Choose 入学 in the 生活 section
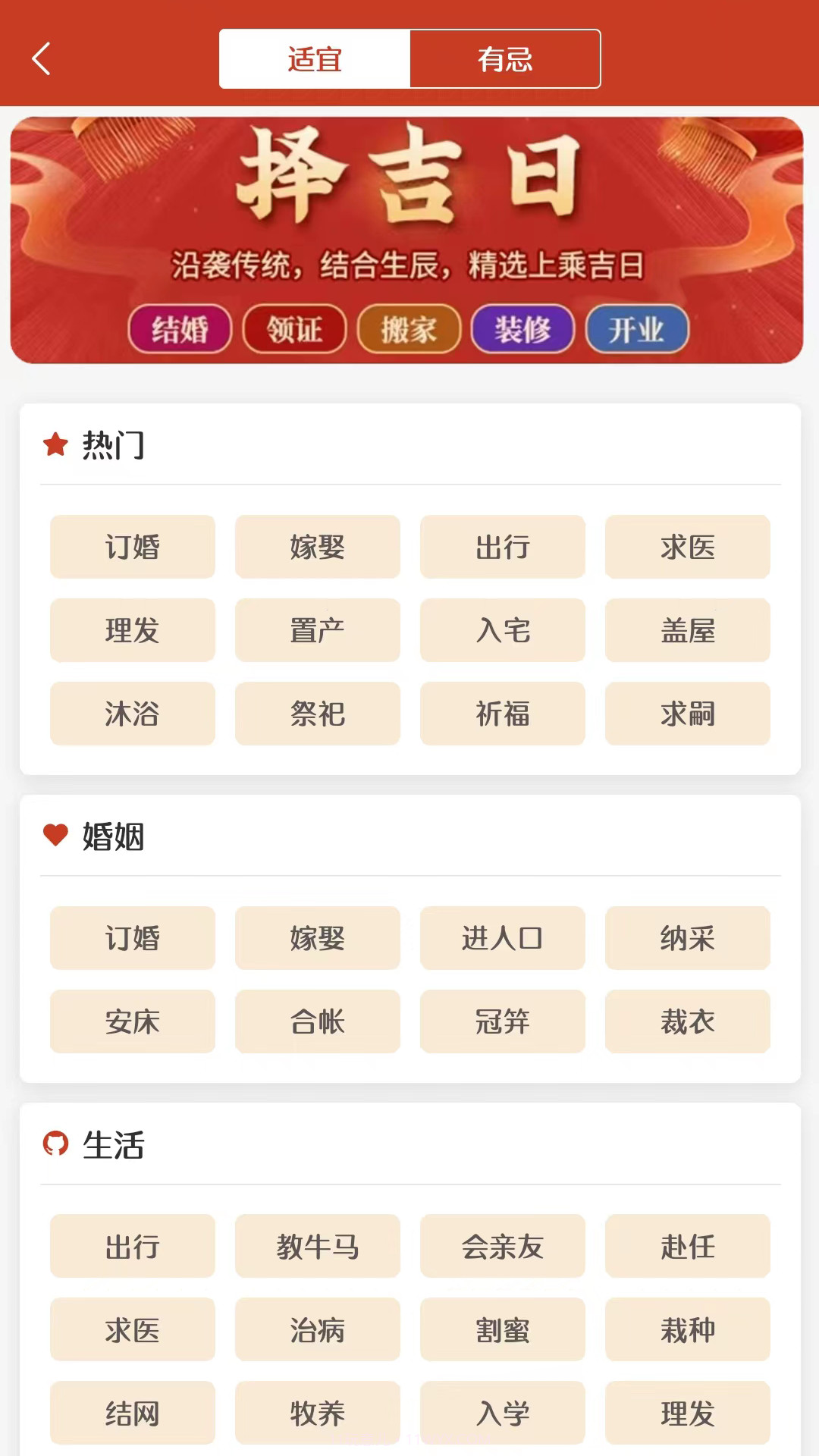The image size is (819, 1456). click(x=502, y=1413)
